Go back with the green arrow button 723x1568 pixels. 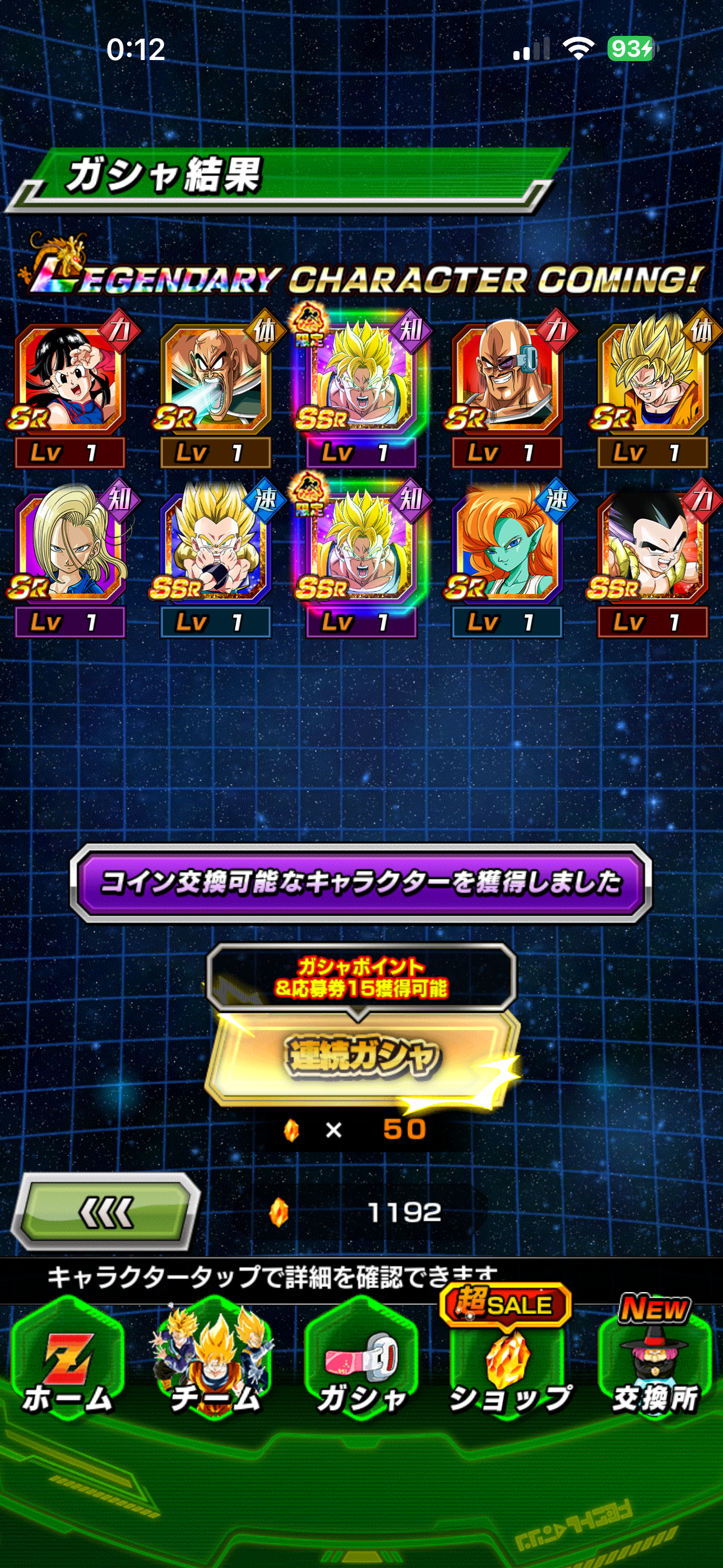[x=106, y=1212]
